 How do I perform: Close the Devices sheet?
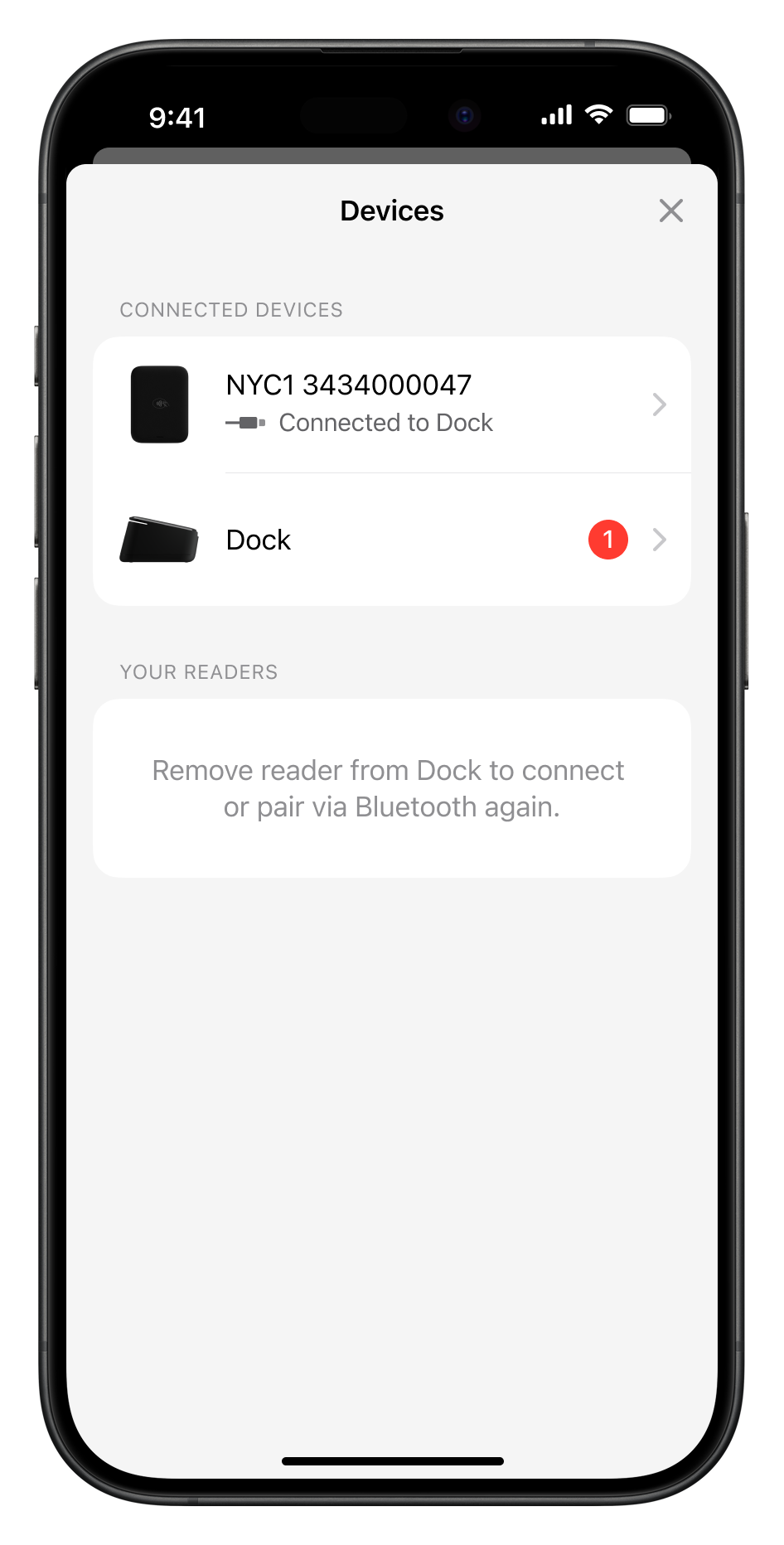tap(670, 211)
